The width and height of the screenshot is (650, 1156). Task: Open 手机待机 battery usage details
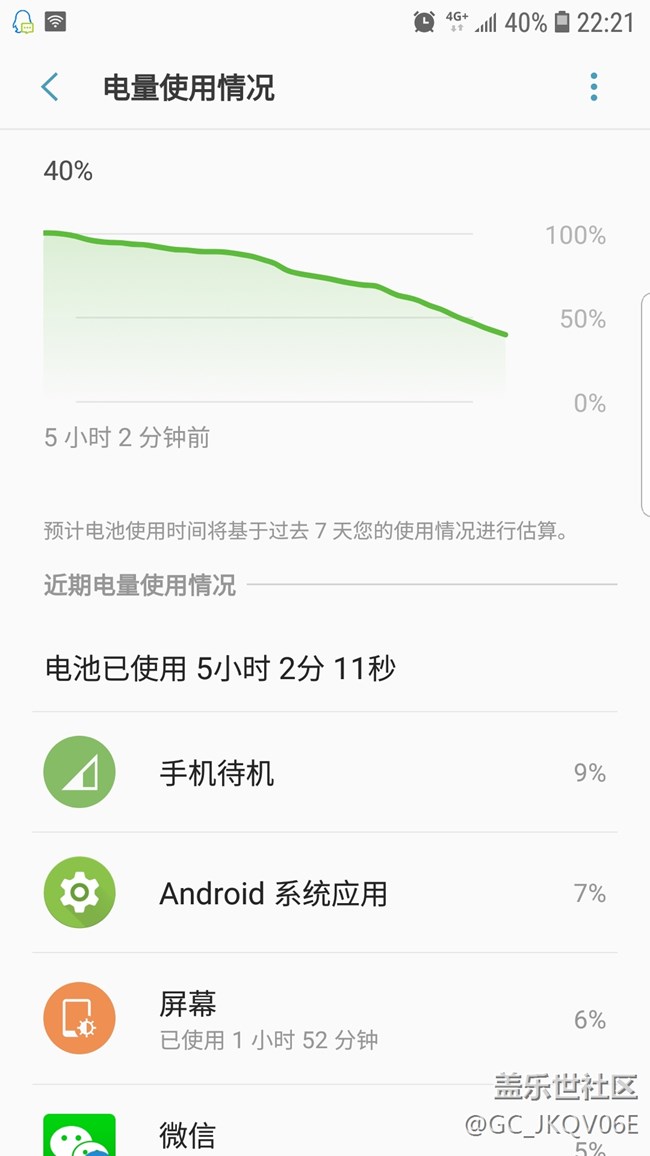click(324, 772)
